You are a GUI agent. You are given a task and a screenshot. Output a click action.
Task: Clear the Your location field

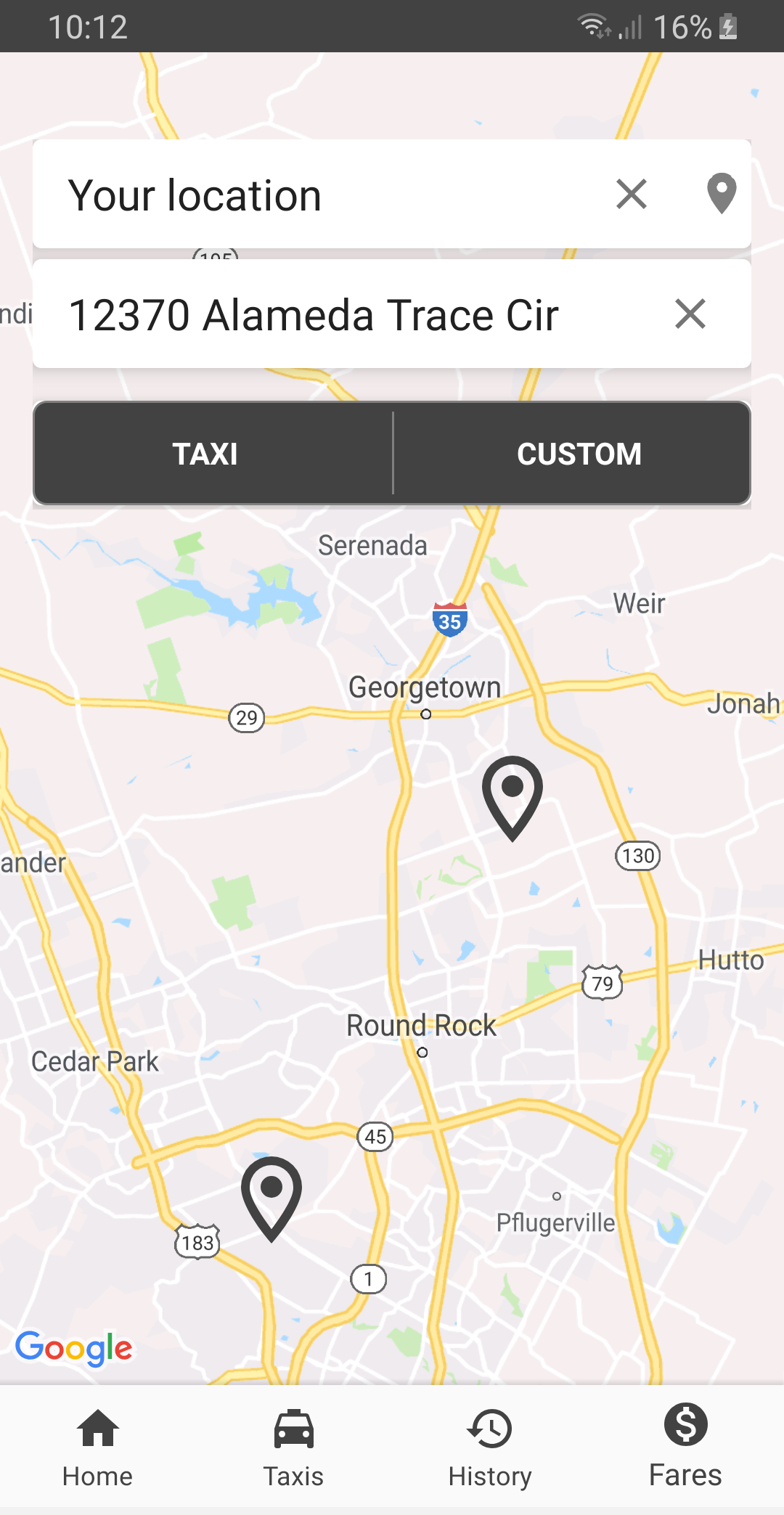[631, 195]
